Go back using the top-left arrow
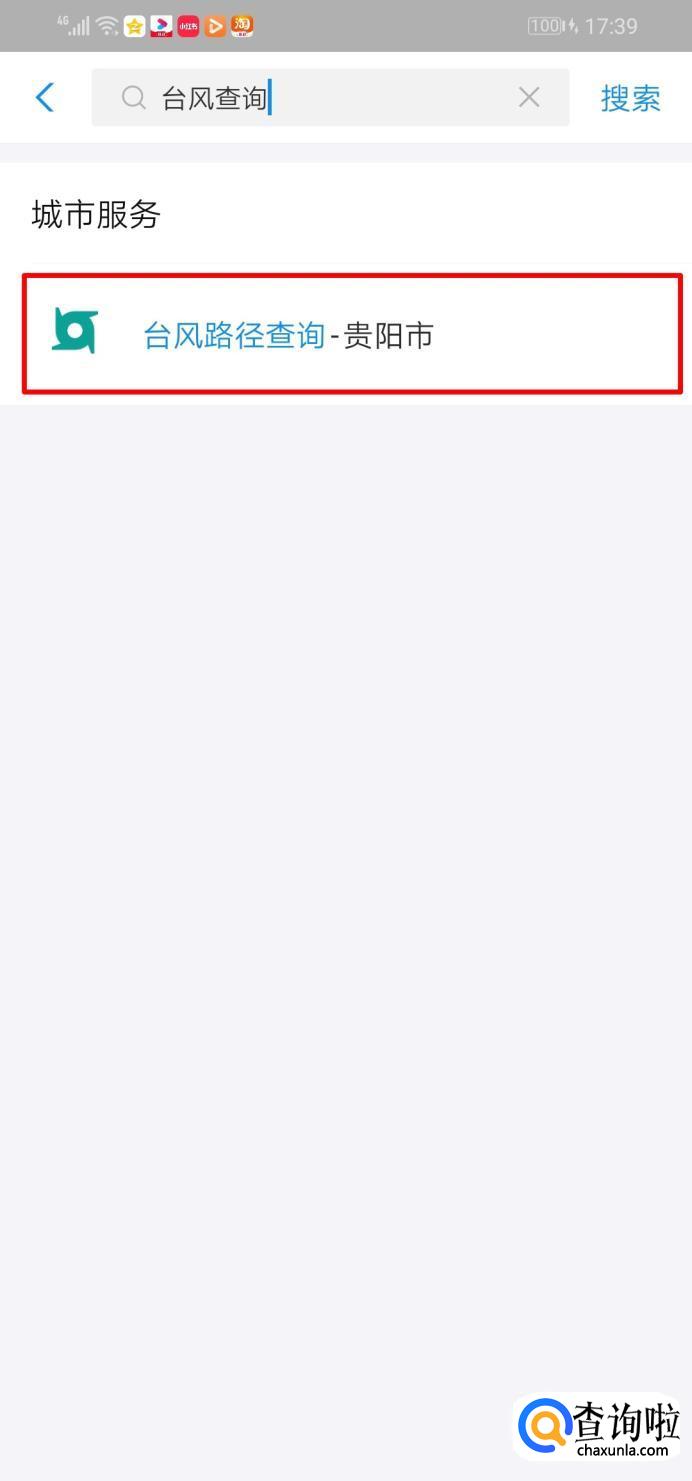Screen dimensions: 692x1481 [44, 97]
